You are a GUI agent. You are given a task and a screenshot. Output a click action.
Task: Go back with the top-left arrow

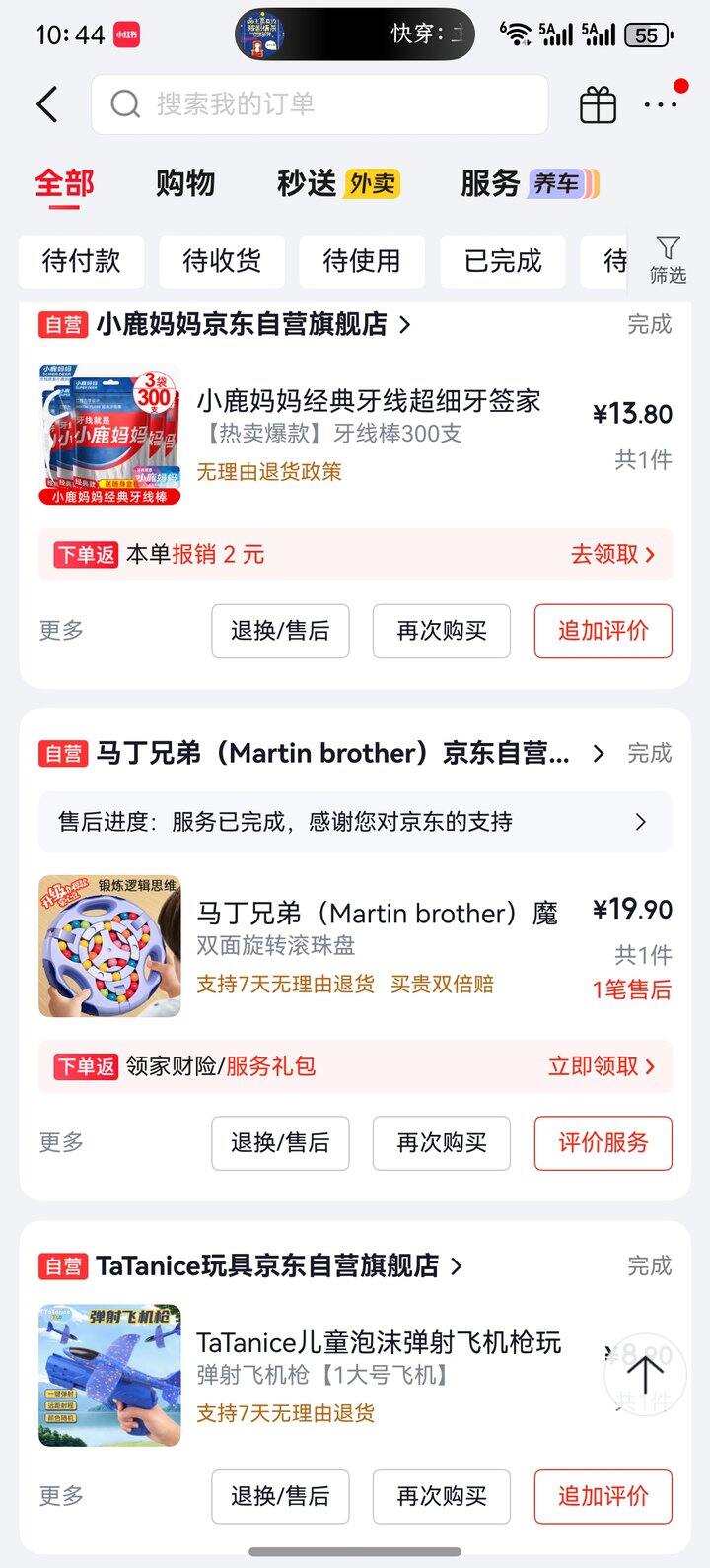pos(47,104)
